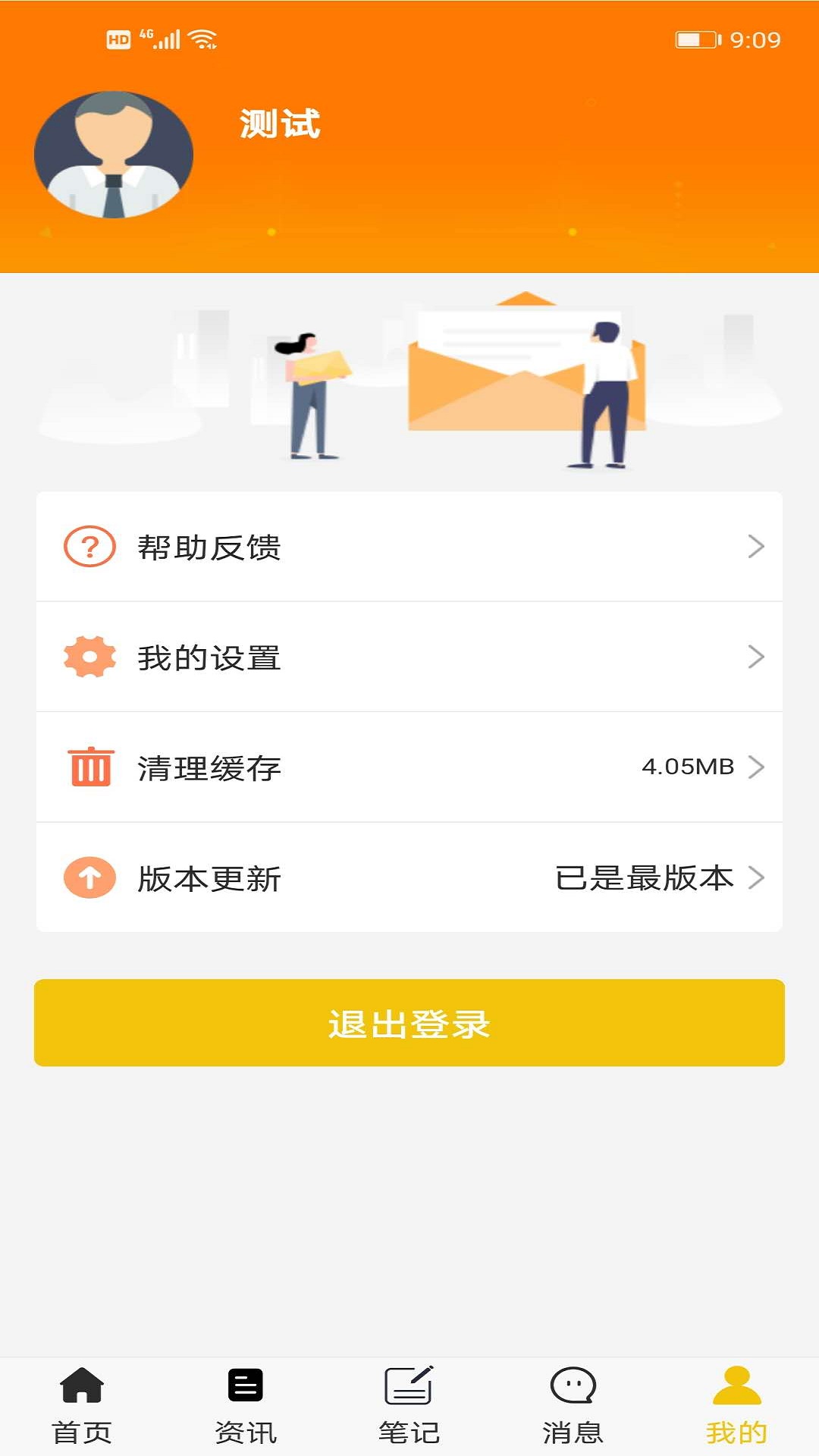Viewport: 819px width, 1456px height.
Task: Open the 资讯 news tab
Action: [246, 1405]
